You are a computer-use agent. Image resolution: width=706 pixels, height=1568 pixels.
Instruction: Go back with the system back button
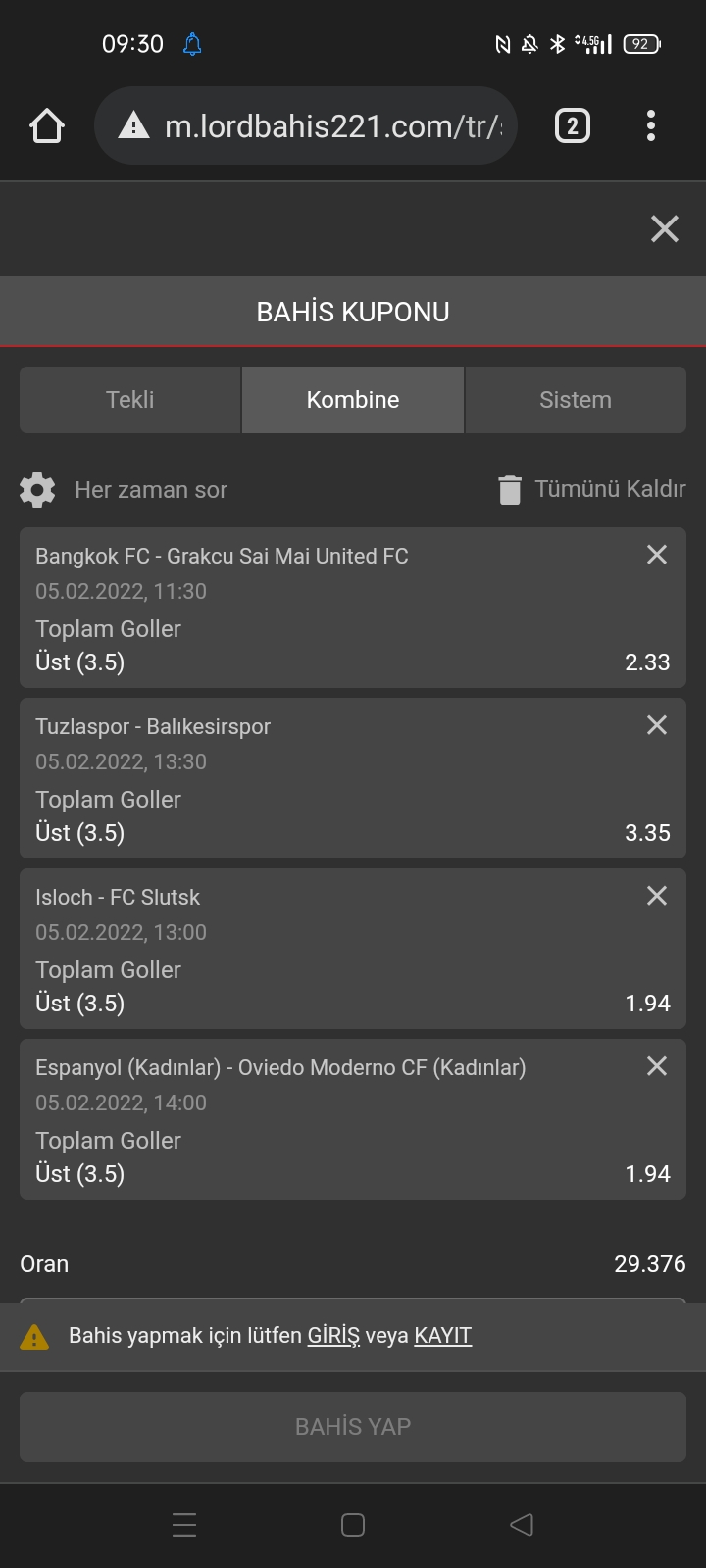pyautogui.click(x=522, y=1525)
